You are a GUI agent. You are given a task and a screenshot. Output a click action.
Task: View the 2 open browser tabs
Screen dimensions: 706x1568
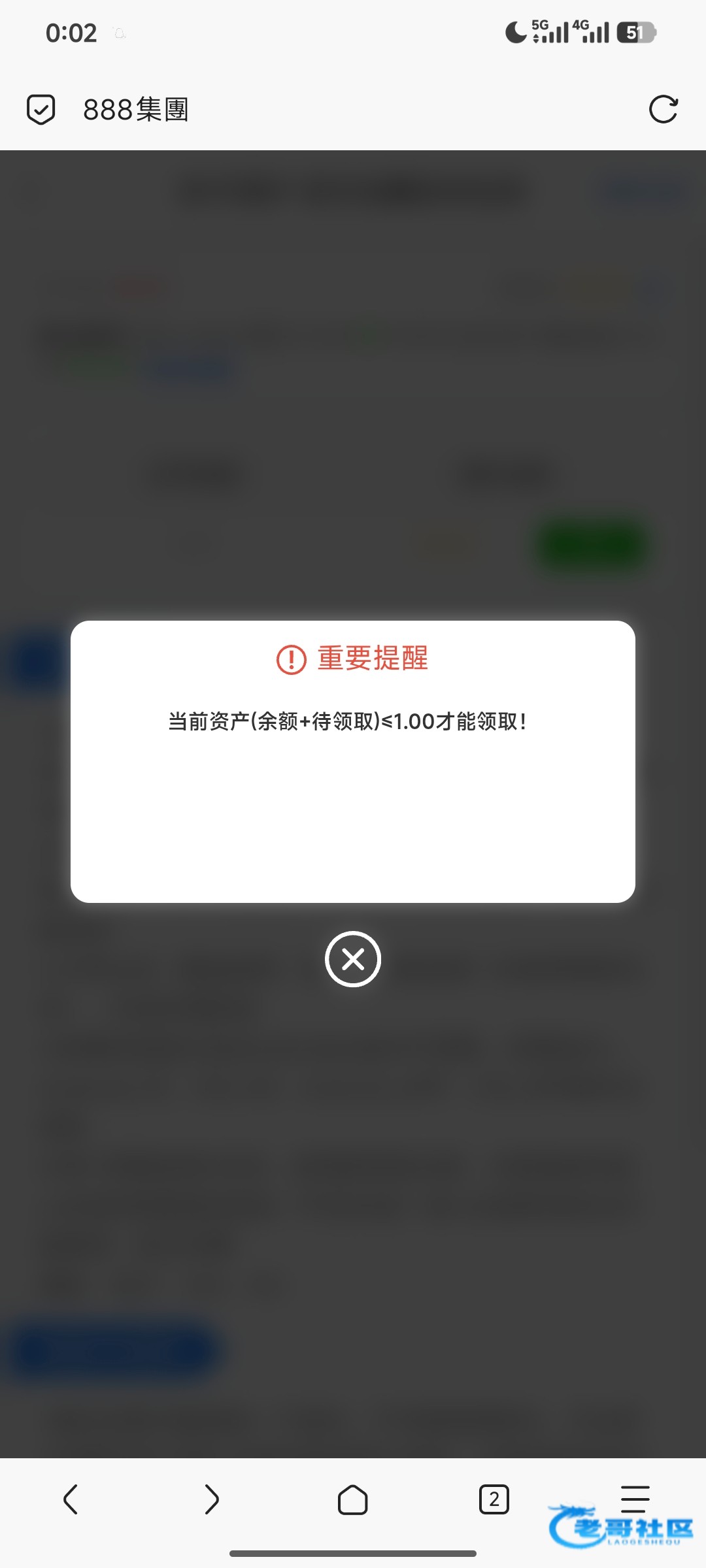[494, 1499]
